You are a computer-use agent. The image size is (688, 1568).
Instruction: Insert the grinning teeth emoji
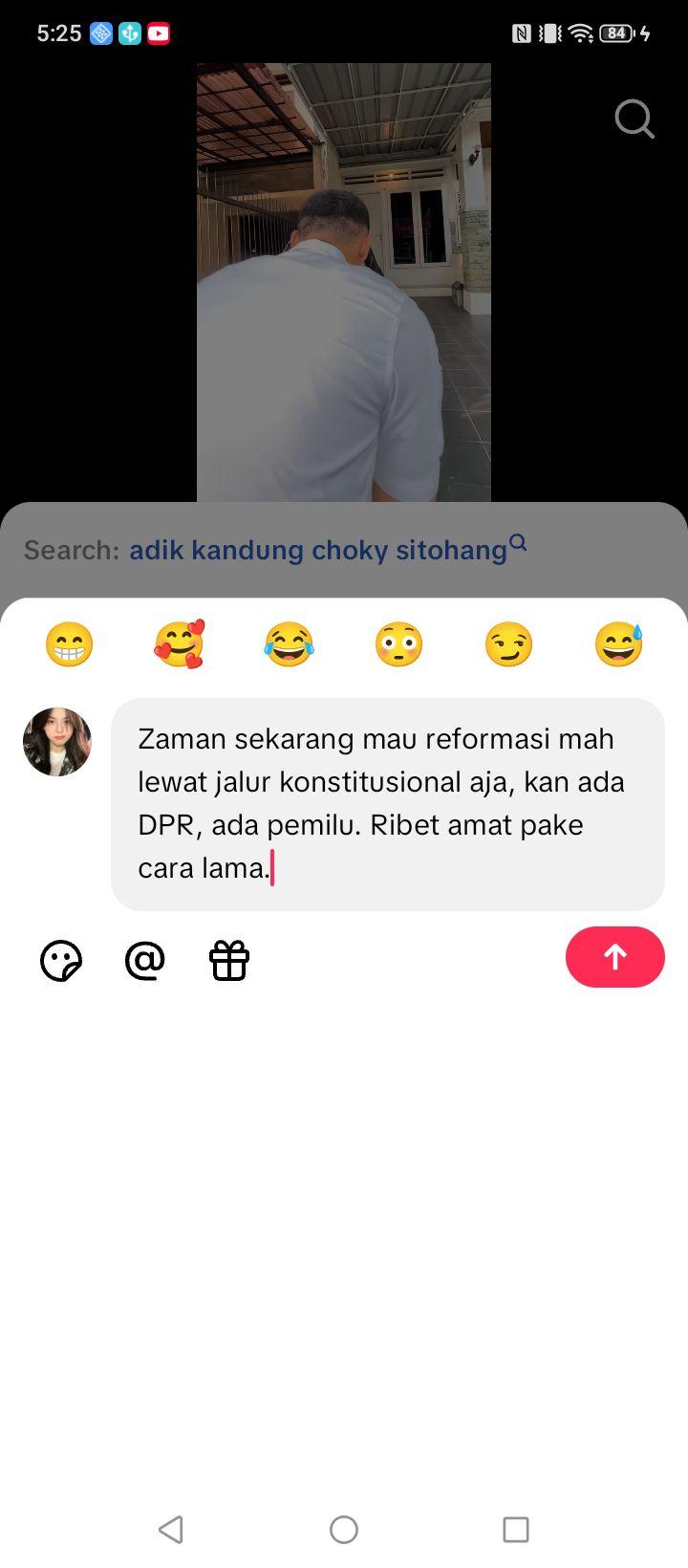[69, 644]
